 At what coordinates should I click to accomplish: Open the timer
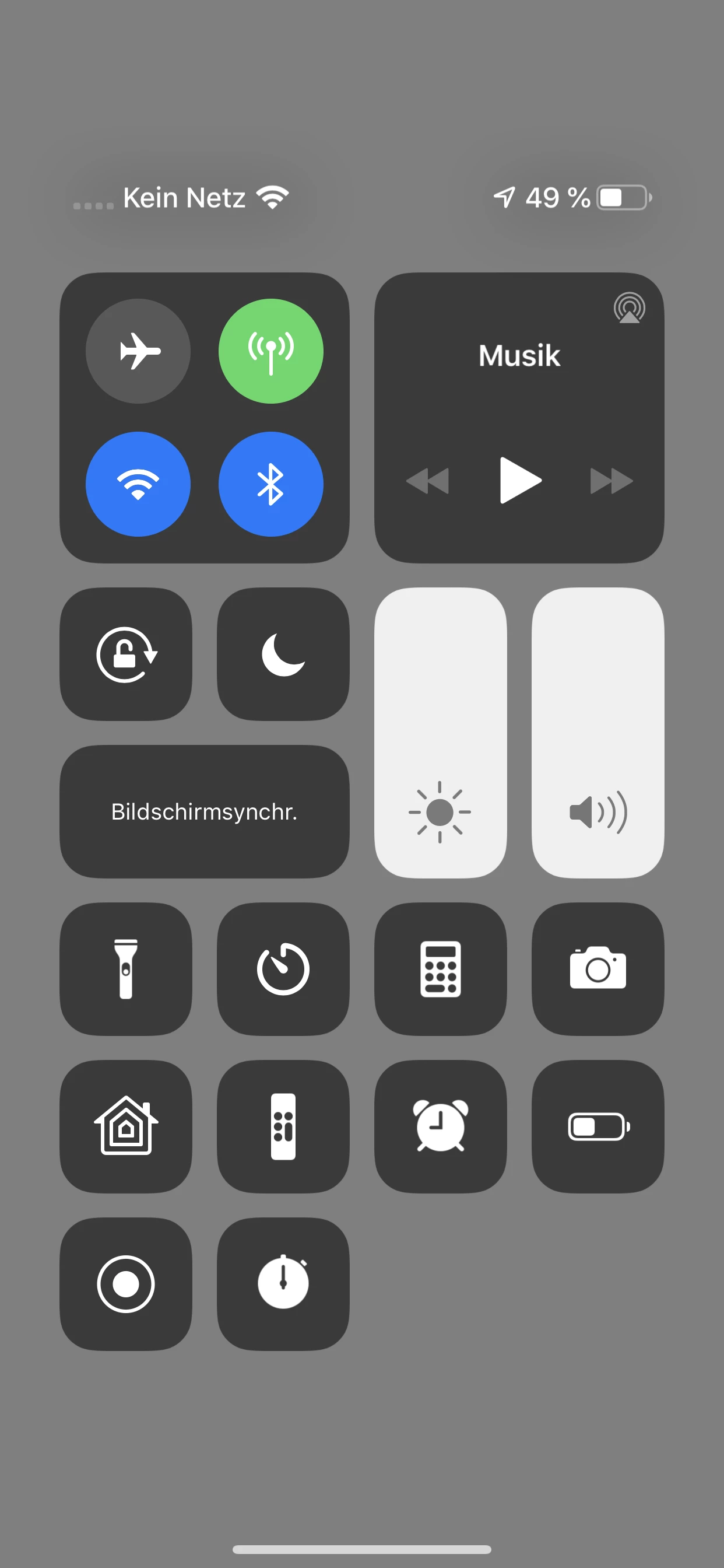[x=283, y=969]
